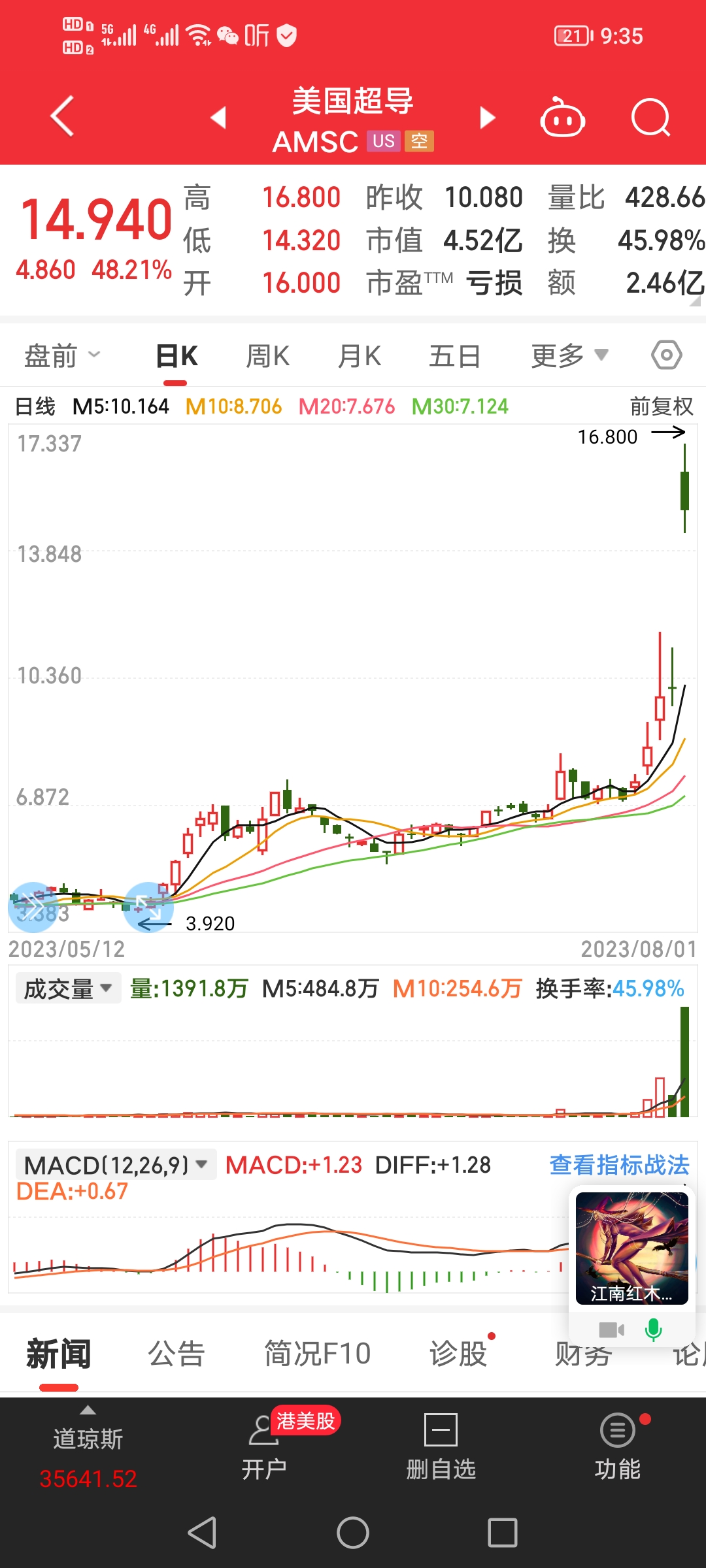Expand the 更多 chart options
This screenshot has height=1568, width=706.
(569, 356)
